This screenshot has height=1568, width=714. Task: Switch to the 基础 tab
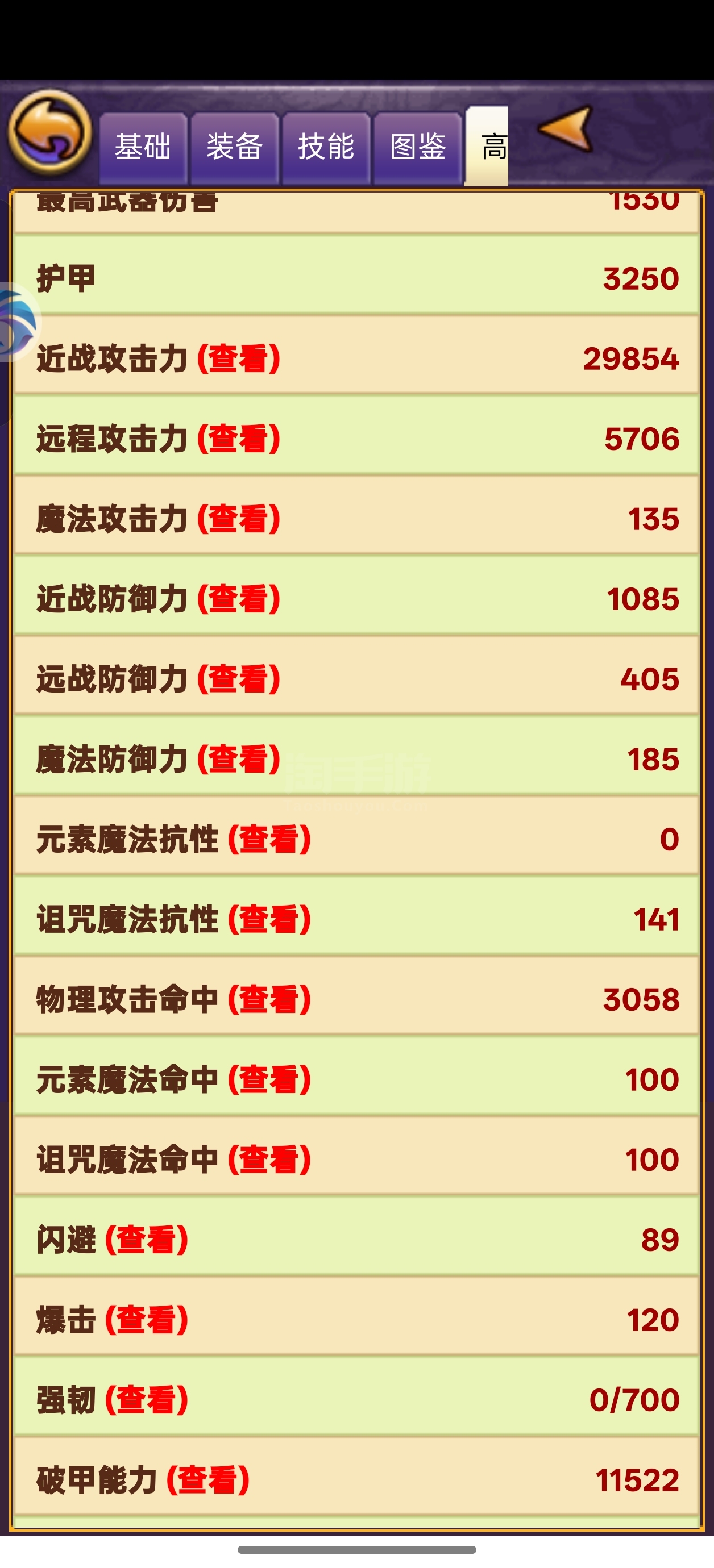143,148
